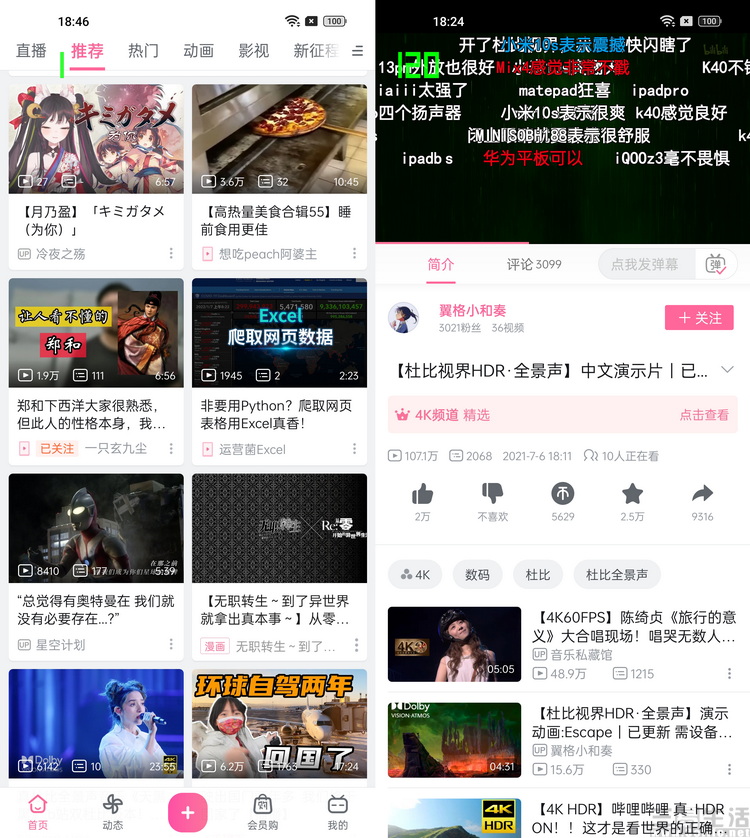Like this video with the thumbs-up

(423, 494)
